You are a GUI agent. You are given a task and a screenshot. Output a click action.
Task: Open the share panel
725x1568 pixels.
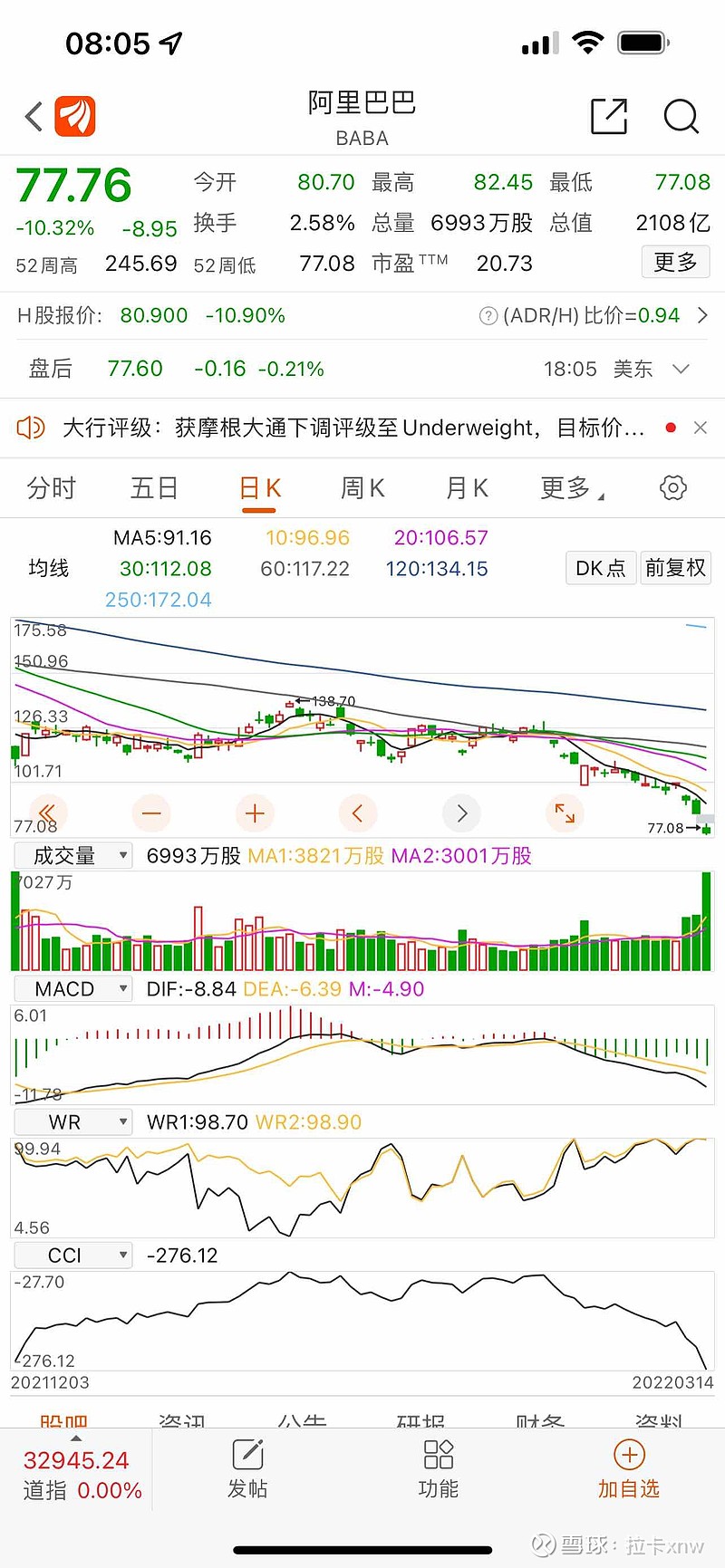(608, 117)
